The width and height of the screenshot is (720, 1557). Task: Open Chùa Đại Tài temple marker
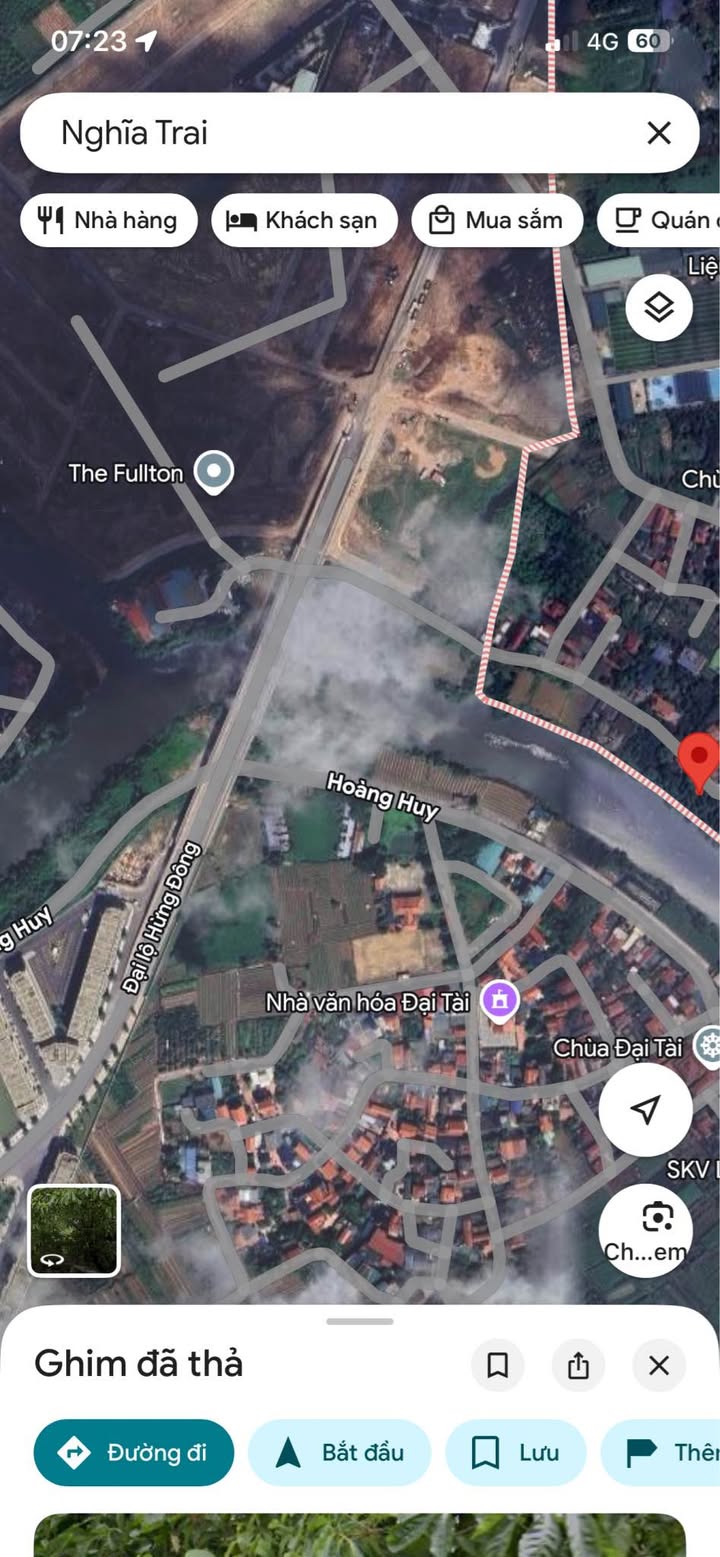click(709, 1046)
